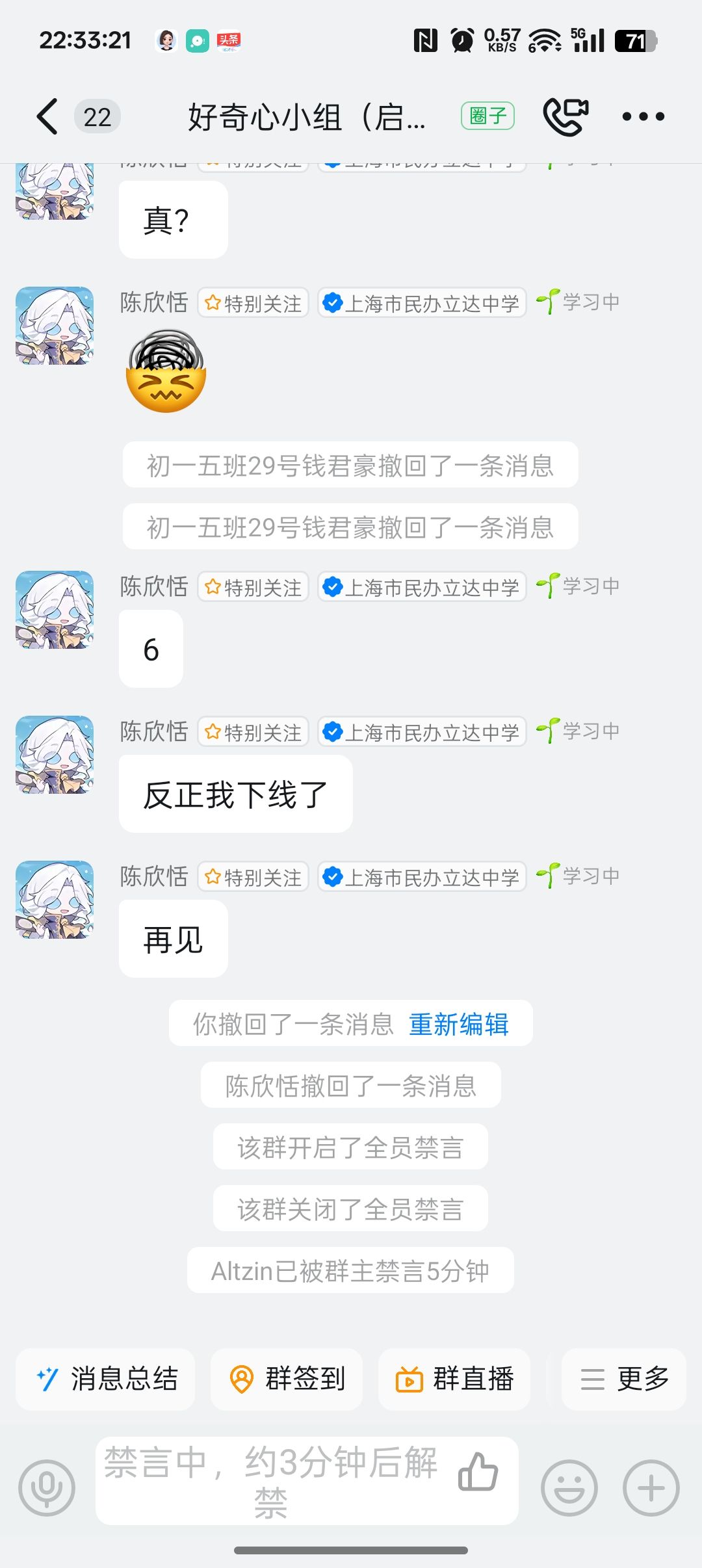Tap 重新编辑 to re-edit recalled message
702x1568 pixels.
459,1025
